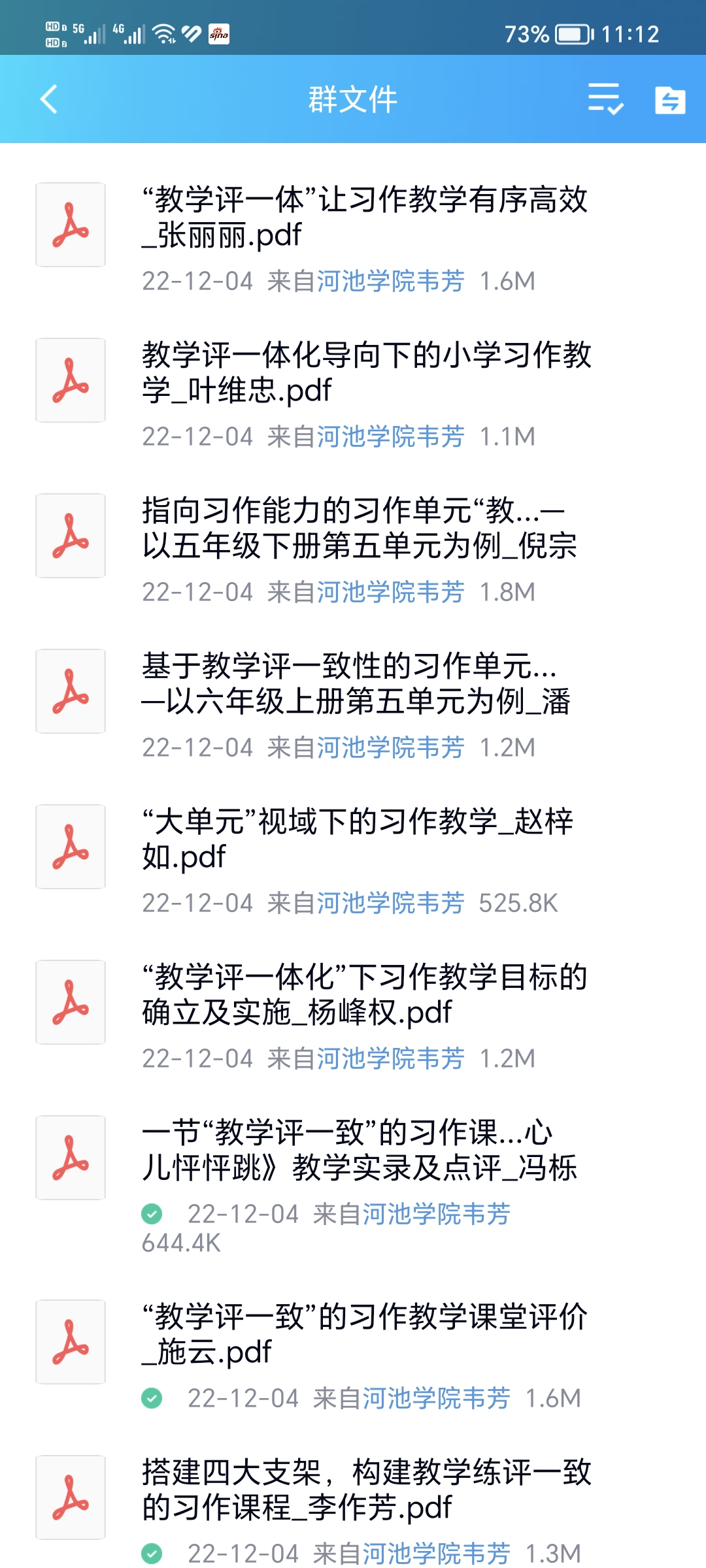Open the 李作芳 PDF file

(x=366, y=1490)
